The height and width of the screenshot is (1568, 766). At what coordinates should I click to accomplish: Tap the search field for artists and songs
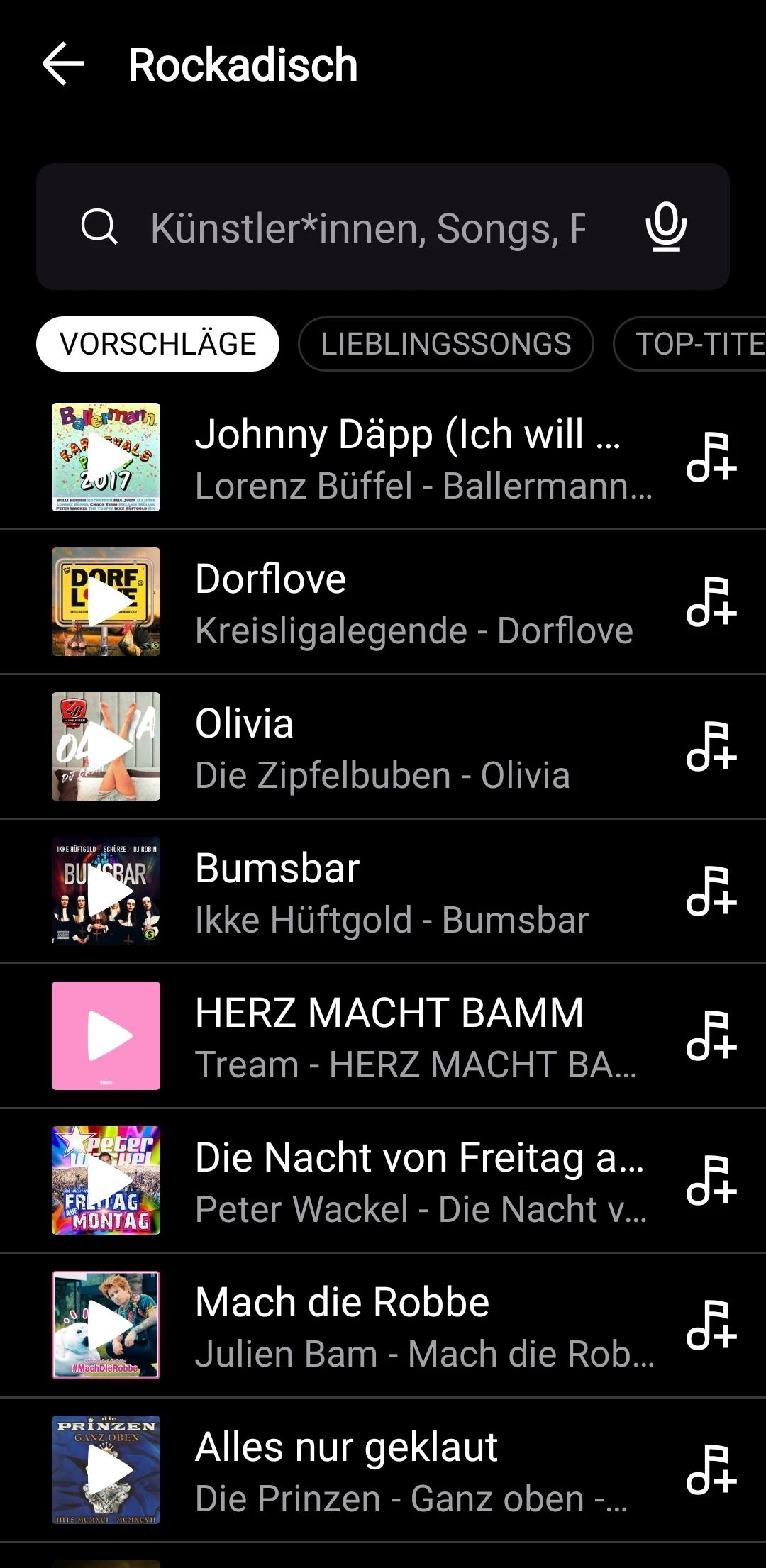pyautogui.click(x=367, y=228)
